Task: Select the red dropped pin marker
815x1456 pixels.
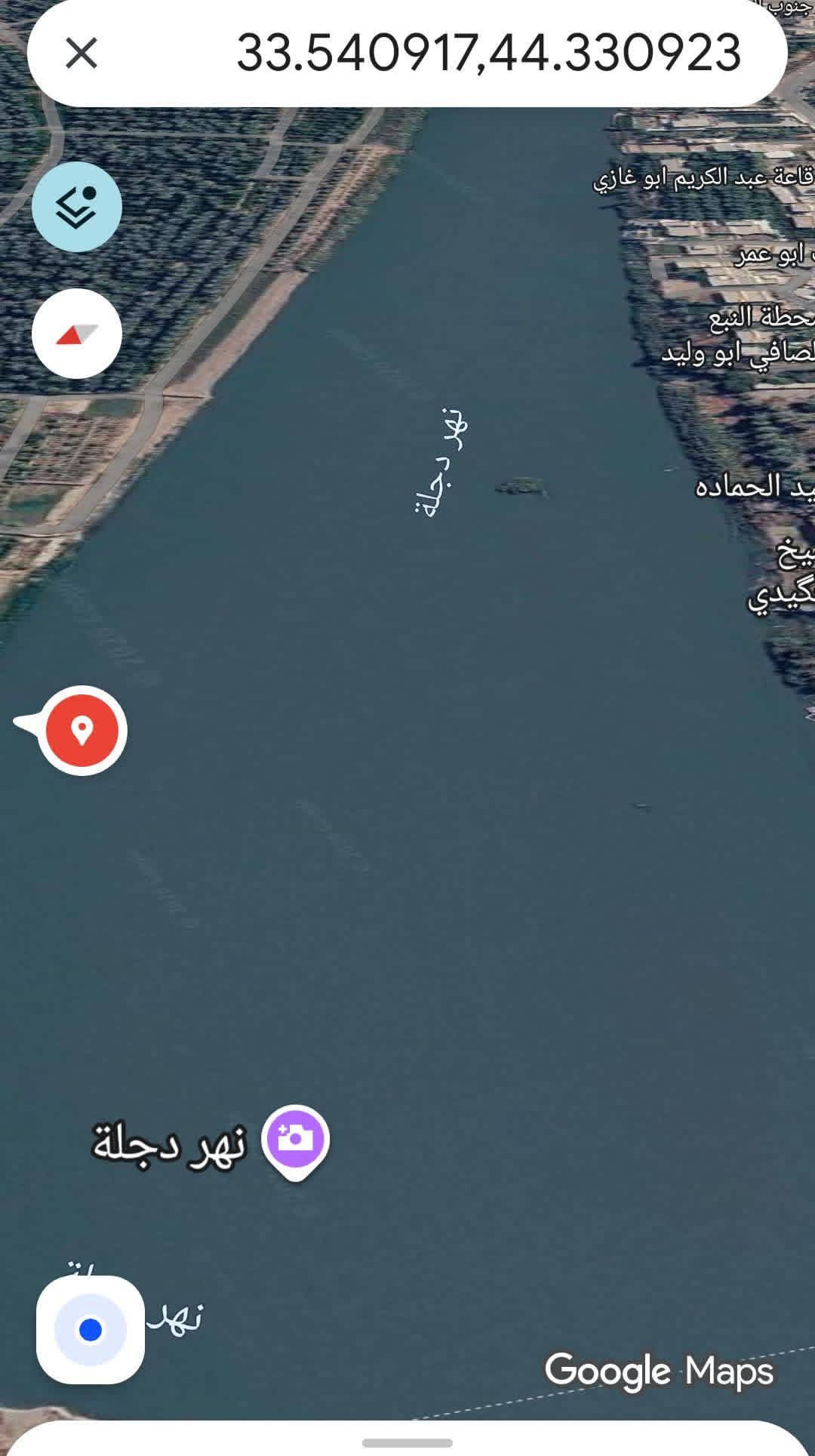Action: [82, 730]
